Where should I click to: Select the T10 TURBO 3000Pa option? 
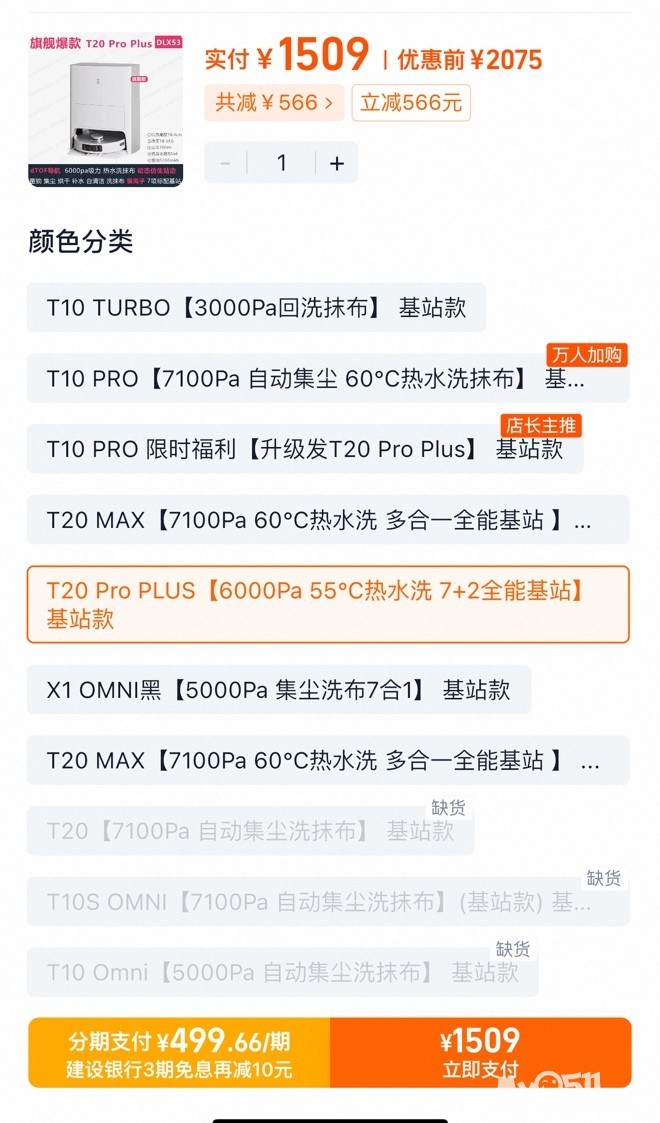tap(256, 308)
